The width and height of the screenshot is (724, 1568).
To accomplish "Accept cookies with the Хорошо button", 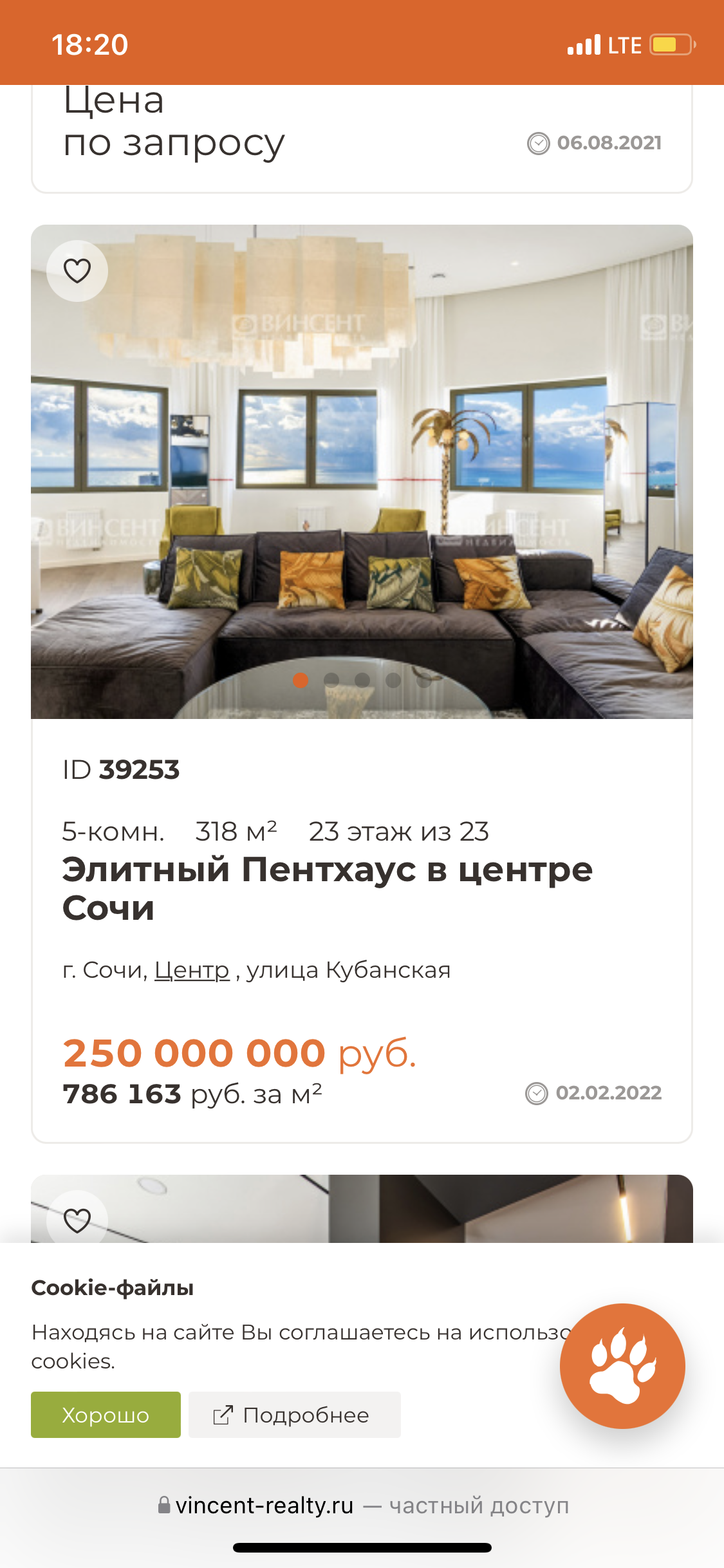I will pyautogui.click(x=106, y=1415).
